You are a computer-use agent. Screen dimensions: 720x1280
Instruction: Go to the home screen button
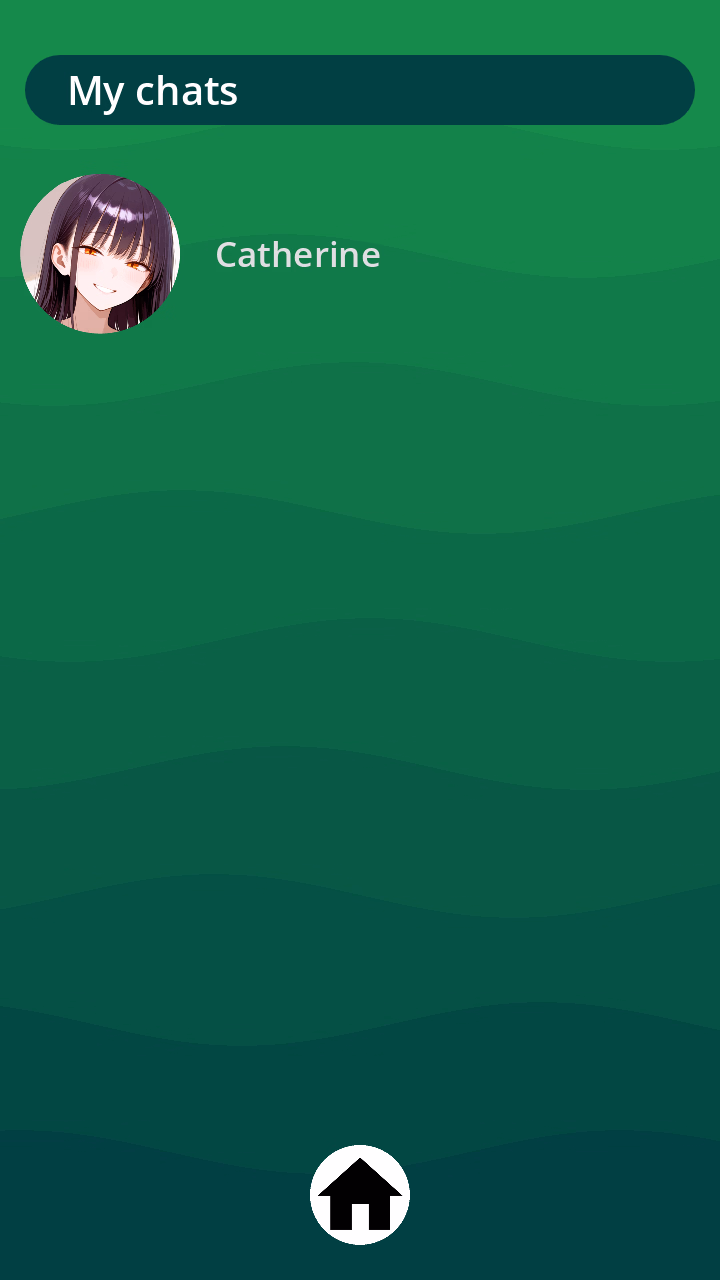[x=360, y=1195]
